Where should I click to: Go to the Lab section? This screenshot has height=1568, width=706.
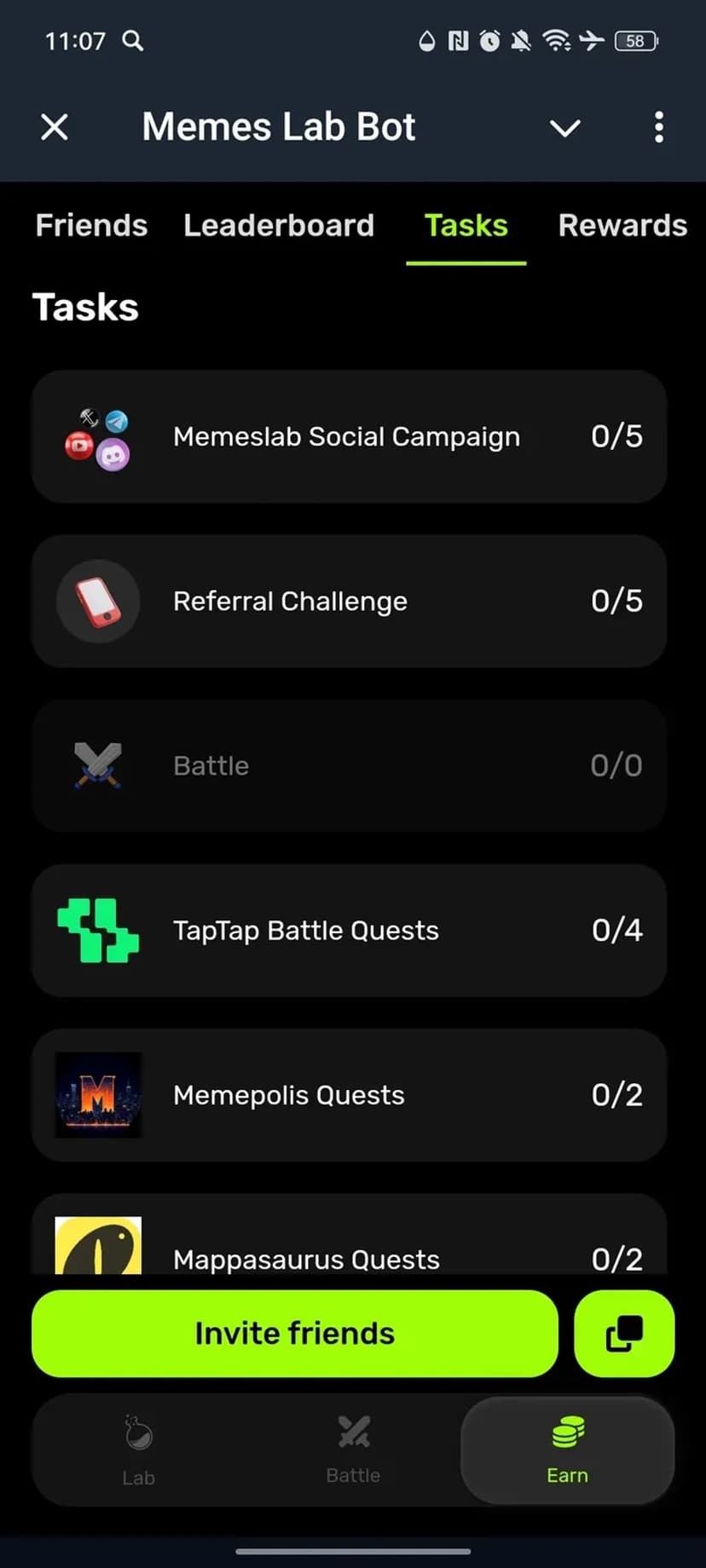(x=138, y=1450)
